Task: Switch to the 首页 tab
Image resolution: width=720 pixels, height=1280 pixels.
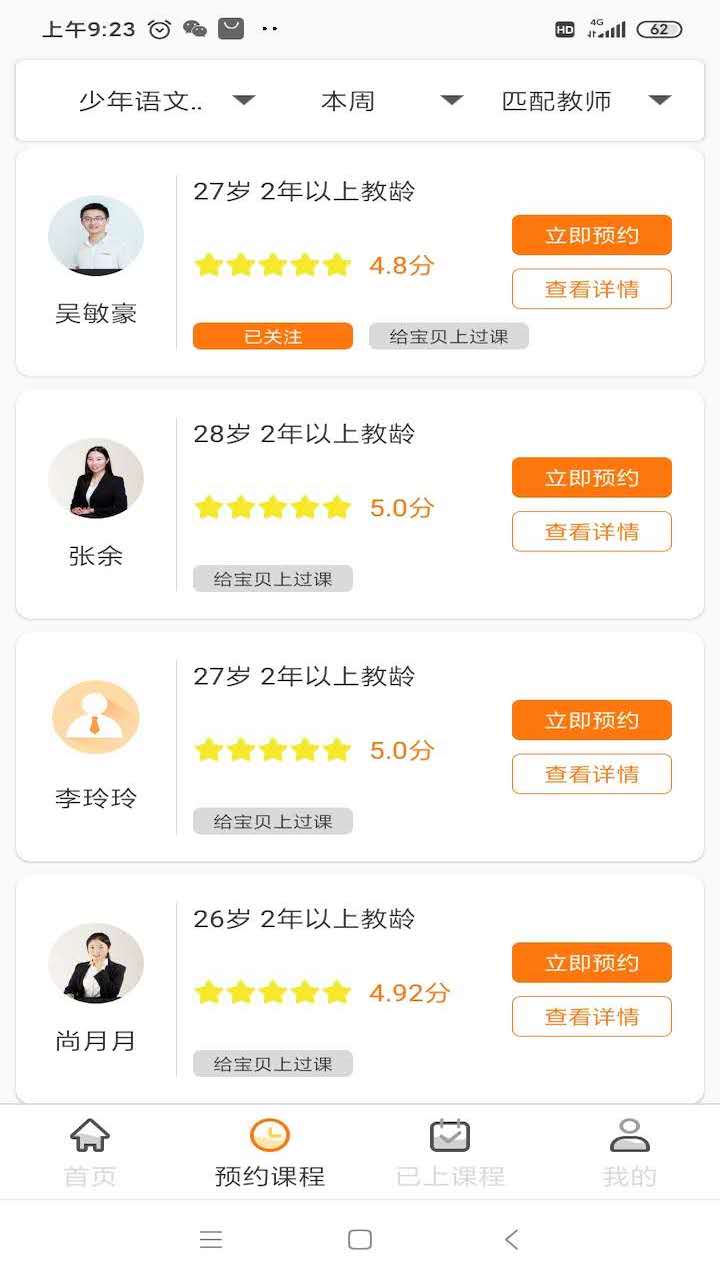Action: pyautogui.click(x=90, y=1153)
